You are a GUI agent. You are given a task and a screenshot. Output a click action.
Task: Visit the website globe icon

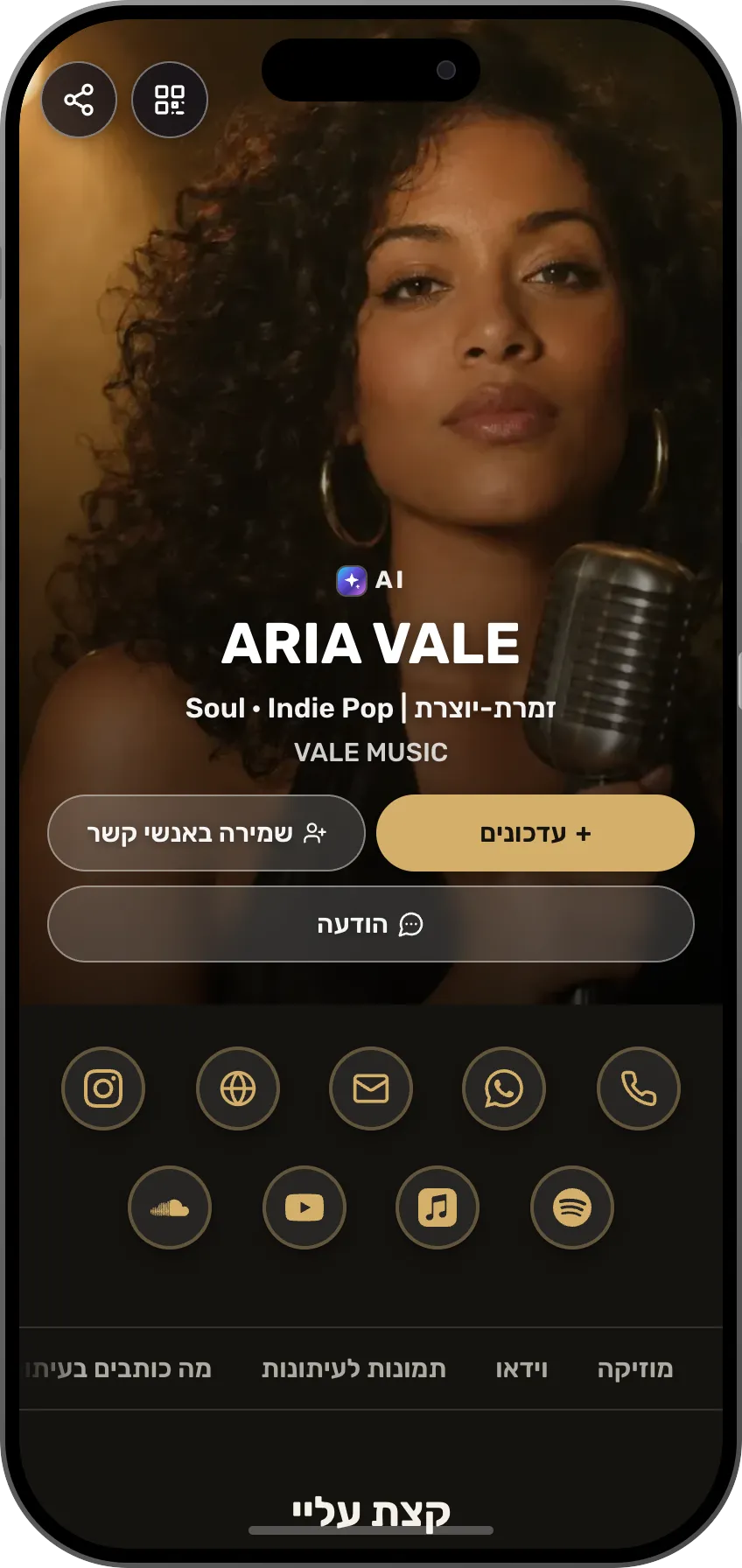[238, 1088]
